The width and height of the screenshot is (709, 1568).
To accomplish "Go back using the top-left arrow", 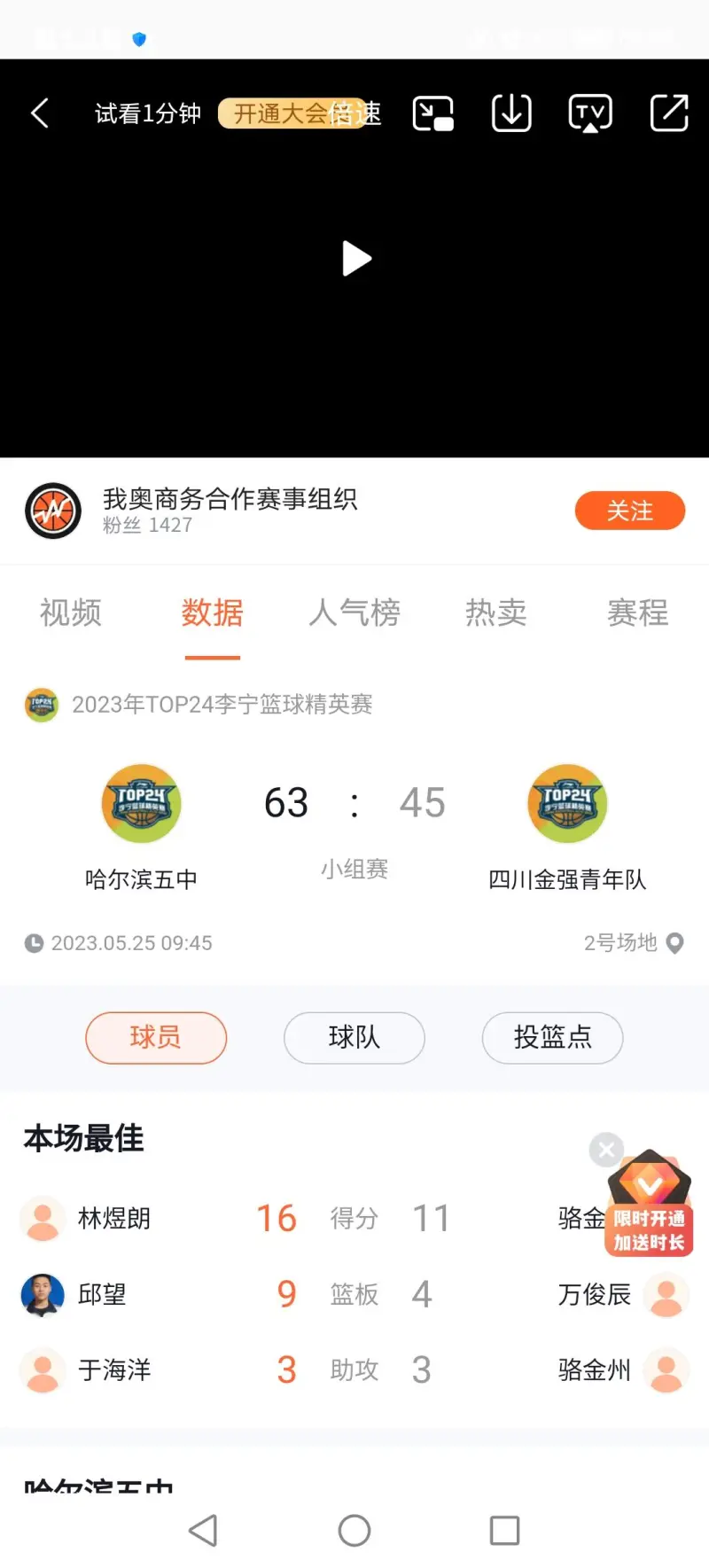I will point(40,113).
